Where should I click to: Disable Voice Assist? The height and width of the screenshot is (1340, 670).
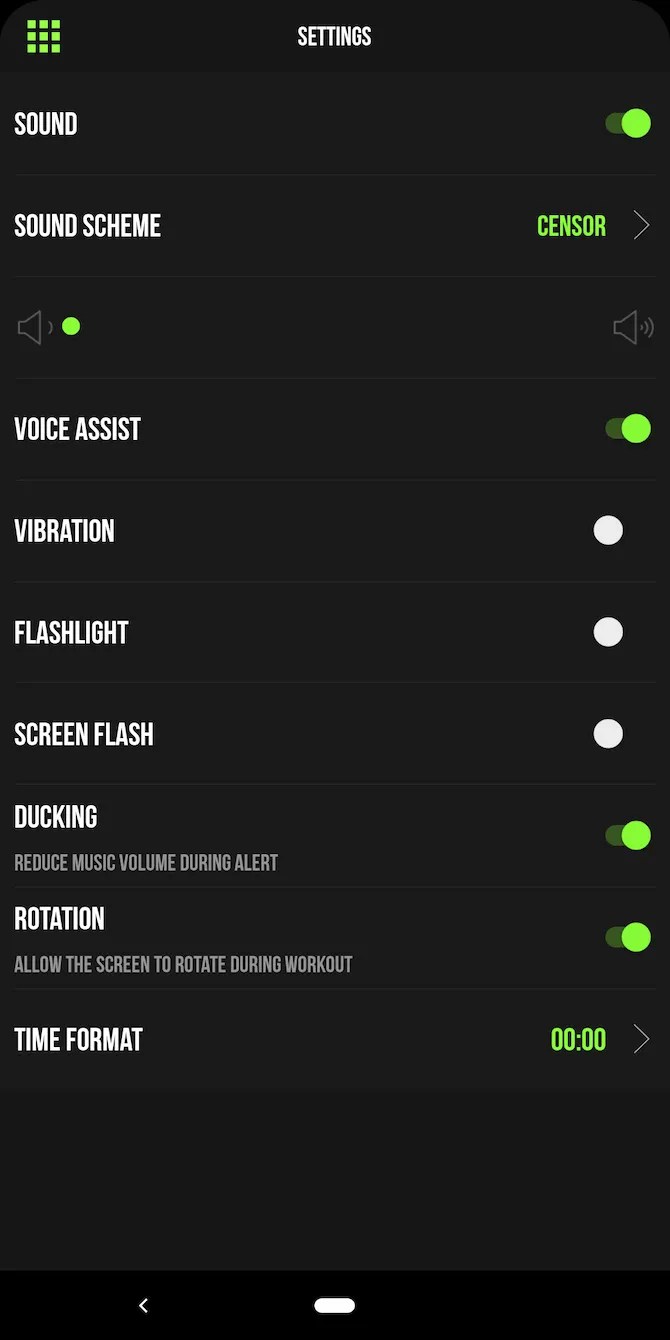pyautogui.click(x=628, y=429)
